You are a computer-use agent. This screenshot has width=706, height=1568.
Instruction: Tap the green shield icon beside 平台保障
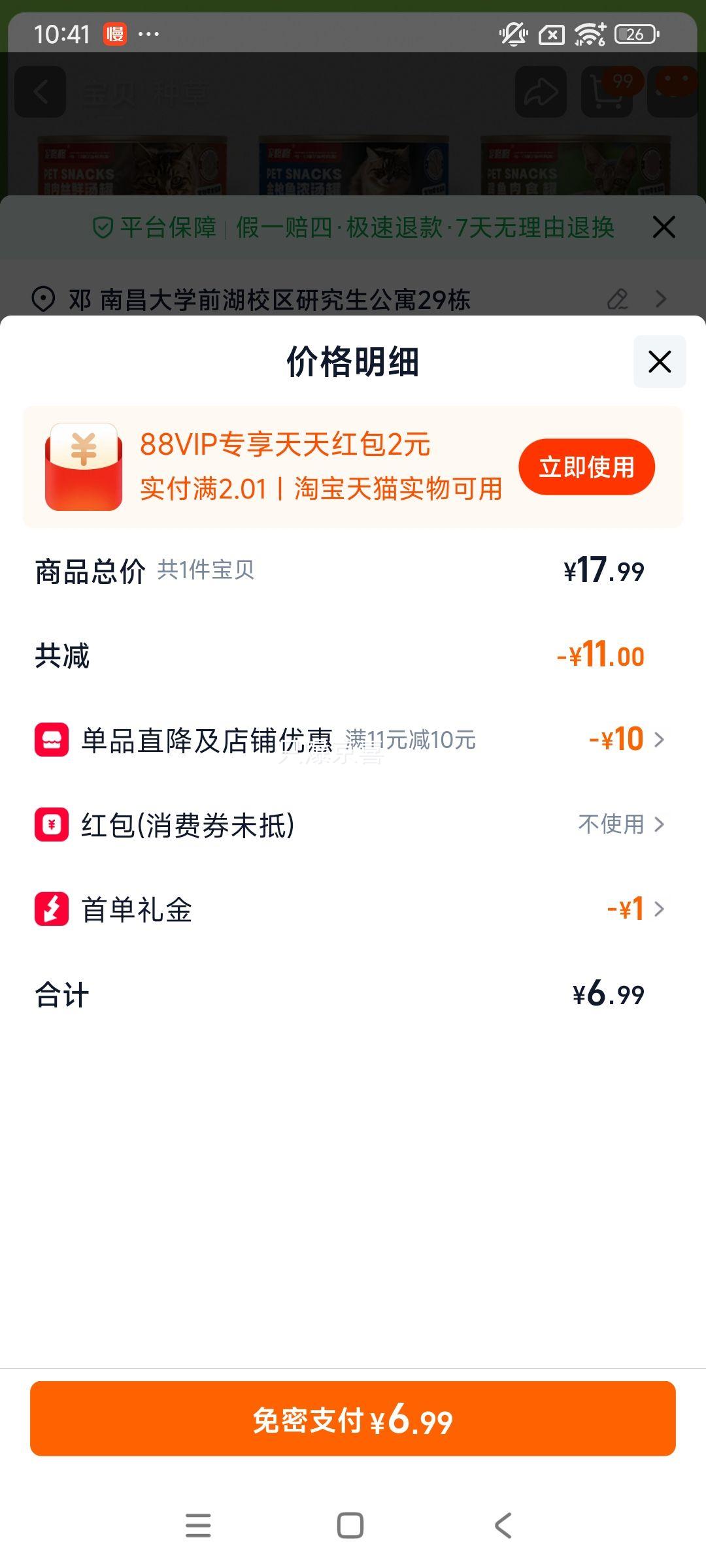pyautogui.click(x=101, y=227)
